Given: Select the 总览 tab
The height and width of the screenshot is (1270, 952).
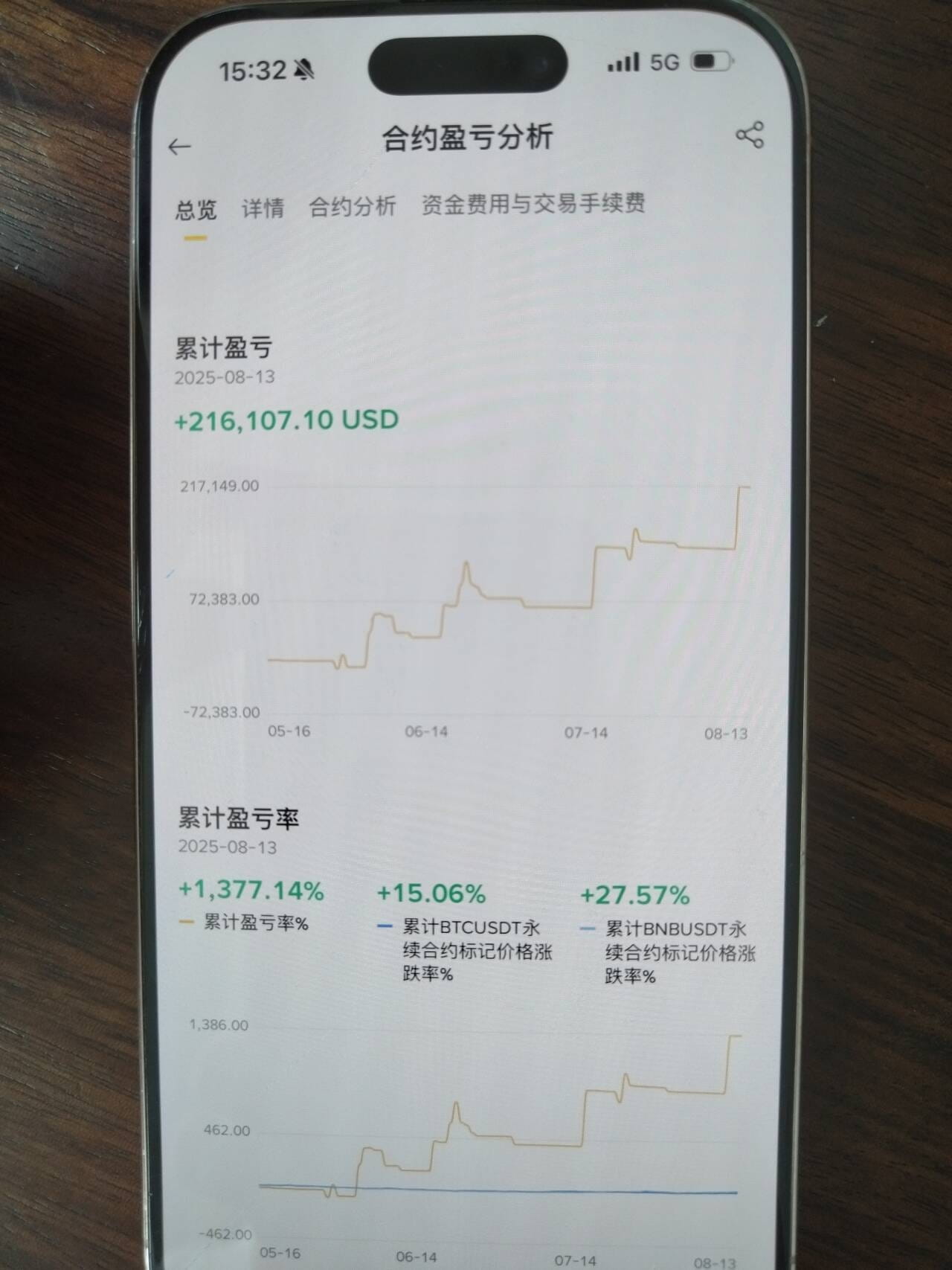Looking at the screenshot, I should coord(196,210).
